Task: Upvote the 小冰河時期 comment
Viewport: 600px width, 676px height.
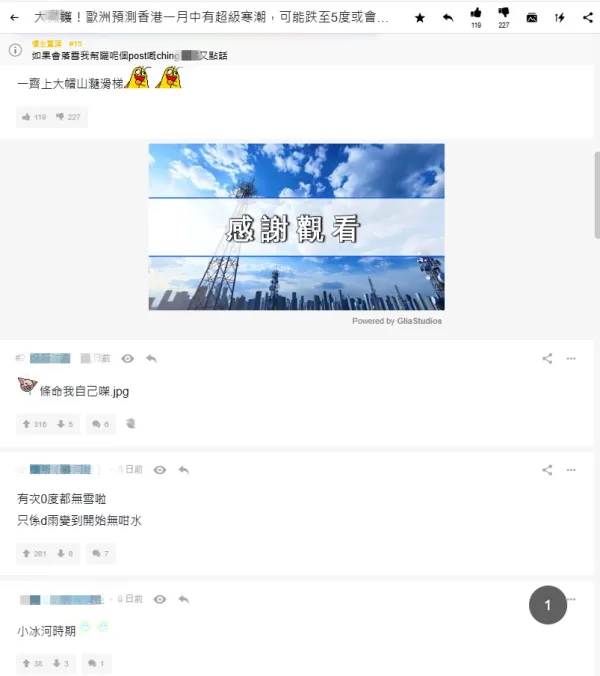Action: [x=33, y=663]
